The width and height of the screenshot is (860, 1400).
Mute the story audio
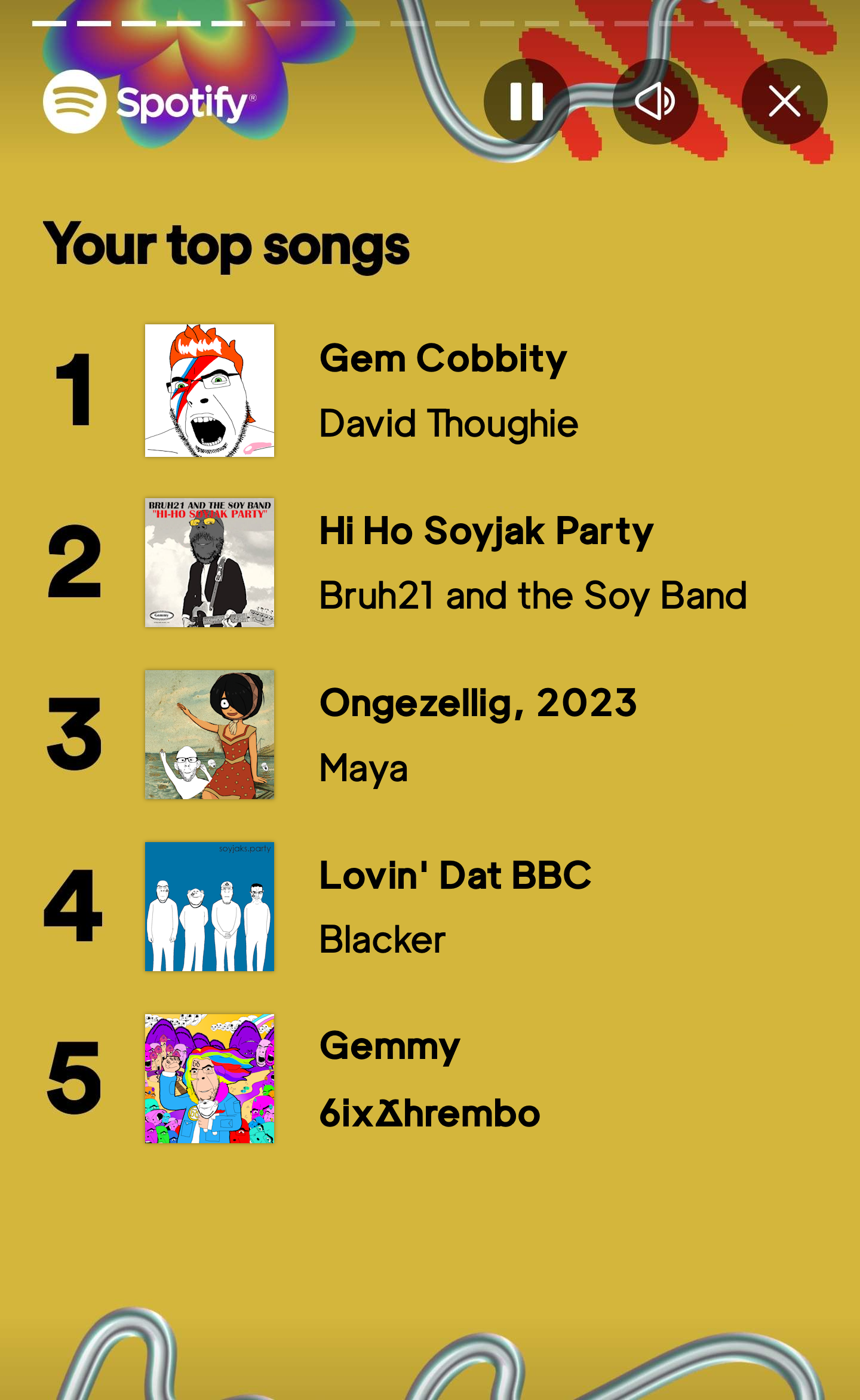(x=655, y=102)
